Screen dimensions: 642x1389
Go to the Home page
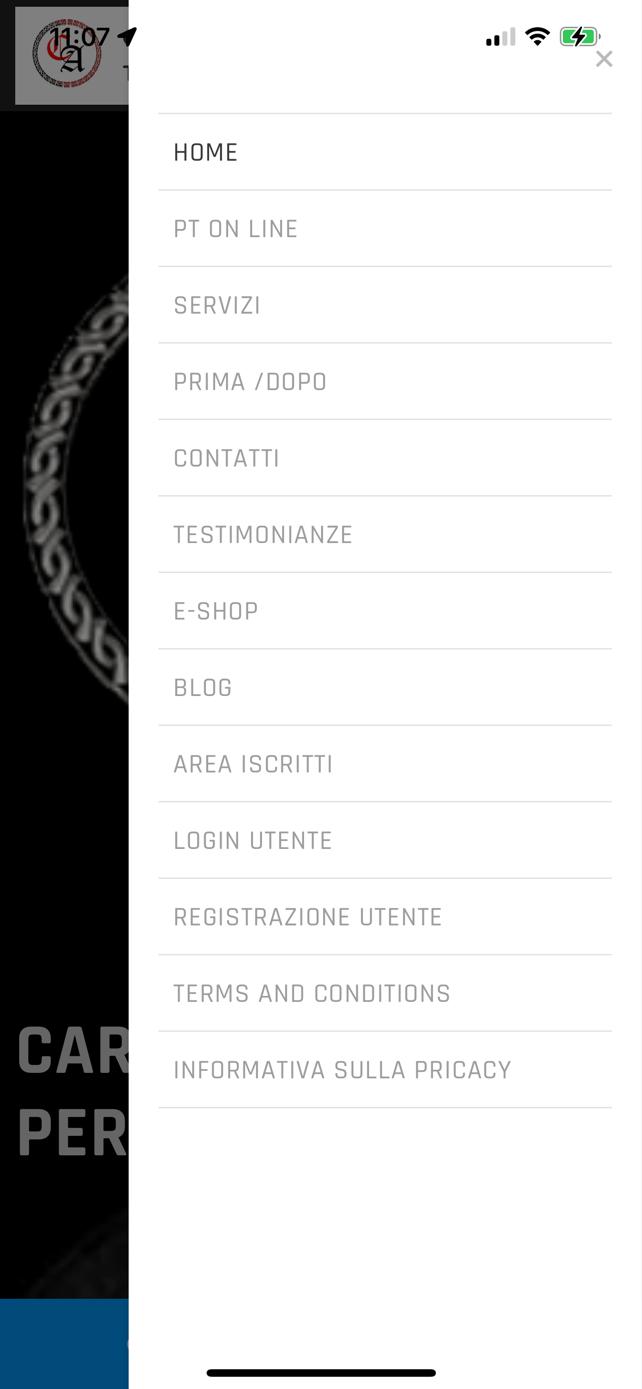pyautogui.click(x=385, y=152)
